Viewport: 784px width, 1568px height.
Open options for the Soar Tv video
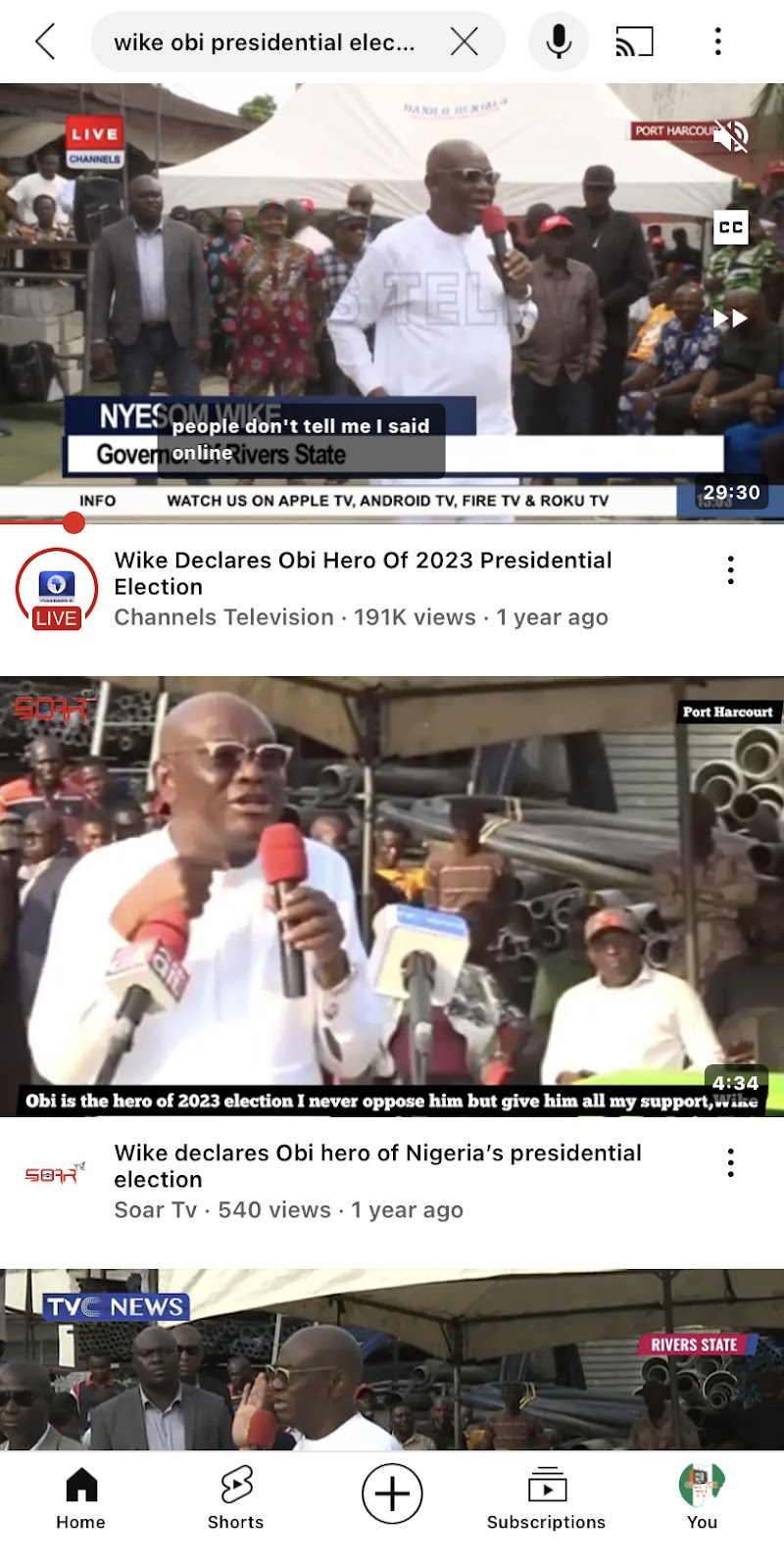(x=731, y=1163)
